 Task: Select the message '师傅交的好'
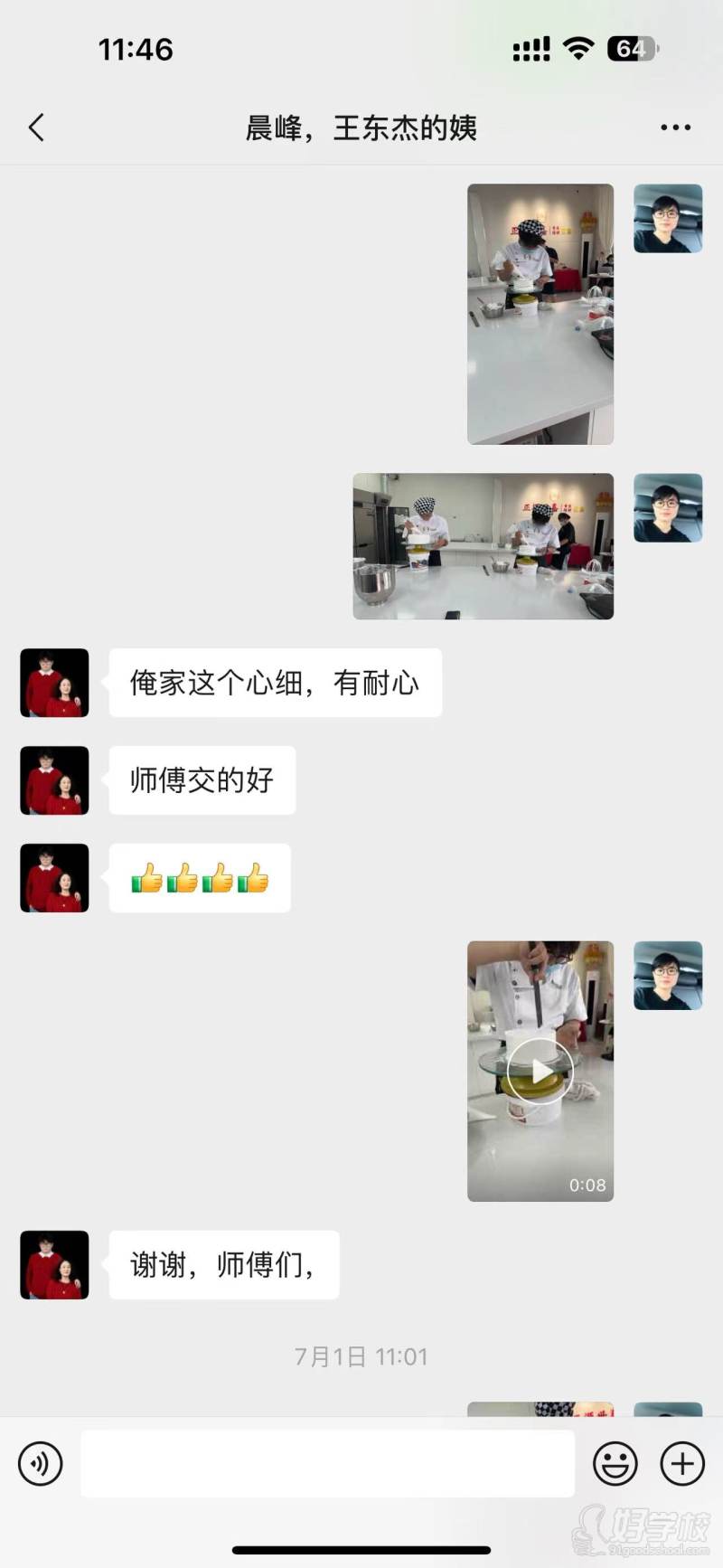coord(201,780)
